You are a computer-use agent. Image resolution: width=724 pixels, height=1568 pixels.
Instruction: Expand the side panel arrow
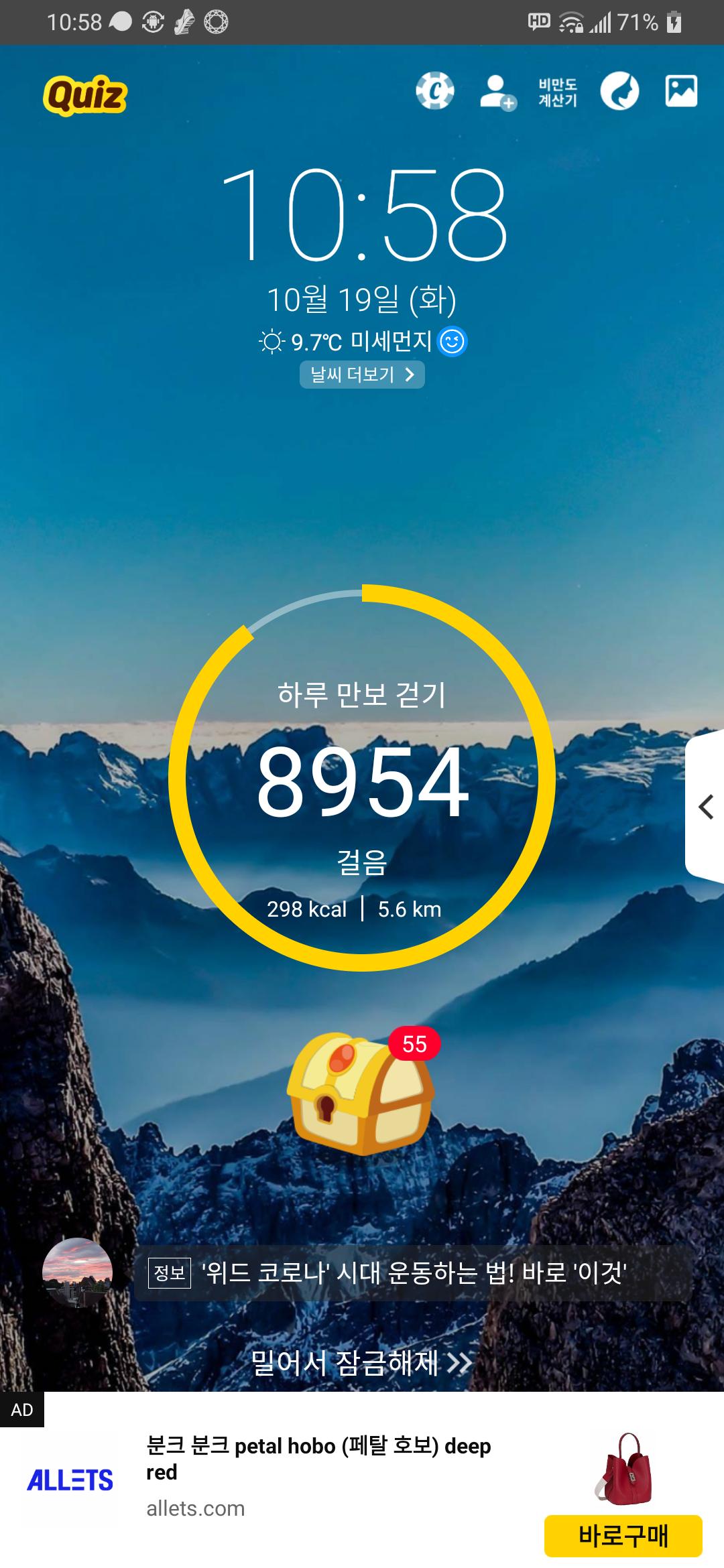point(705,807)
